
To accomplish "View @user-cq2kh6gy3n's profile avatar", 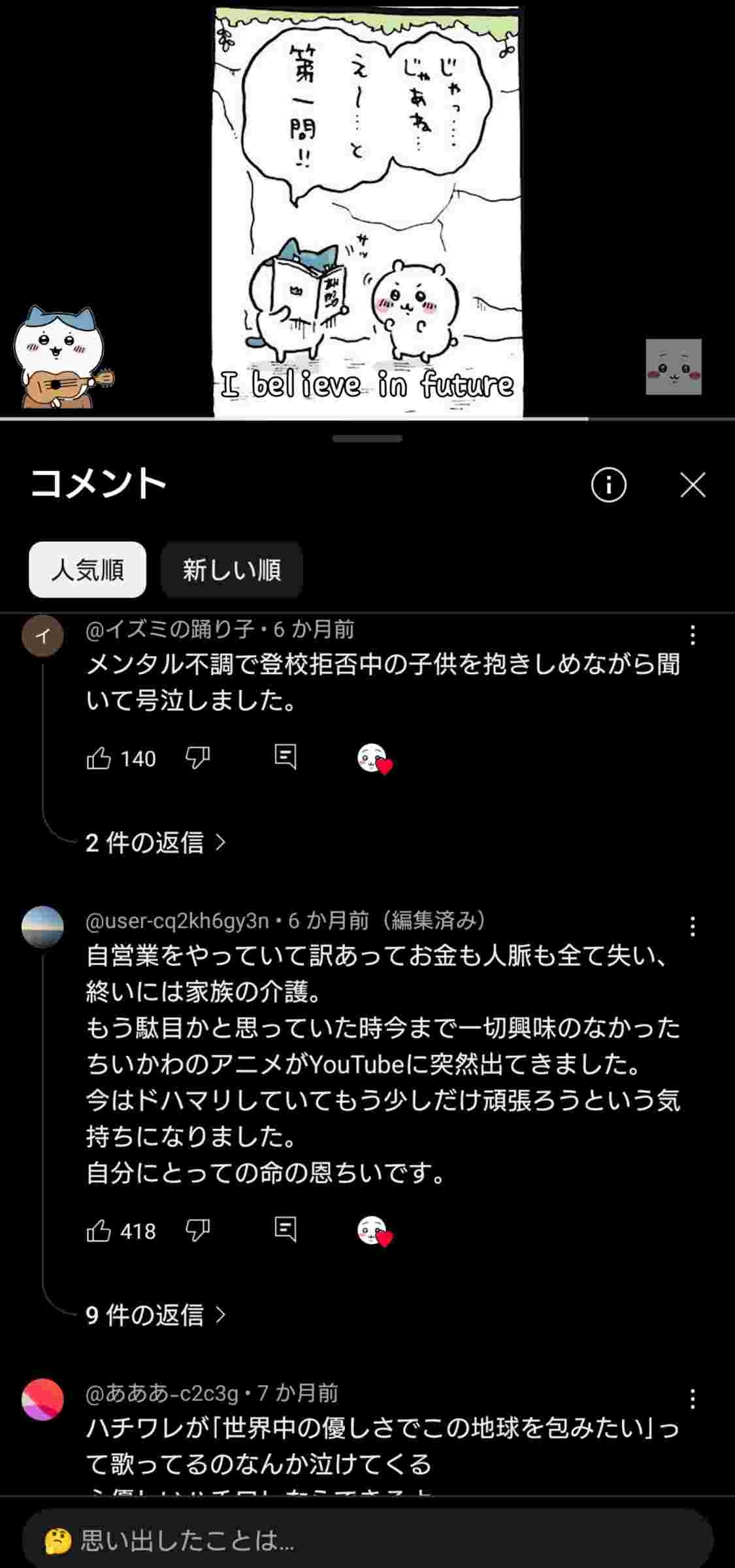I will pyautogui.click(x=43, y=926).
